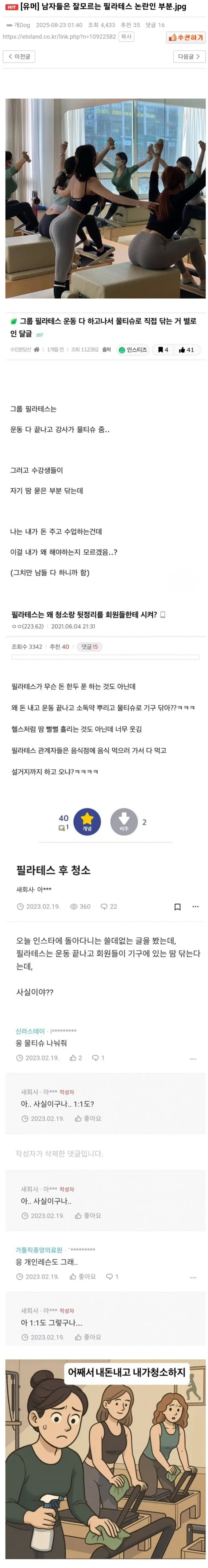
Task: Open author 개Dog's profile
Action: [21, 25]
